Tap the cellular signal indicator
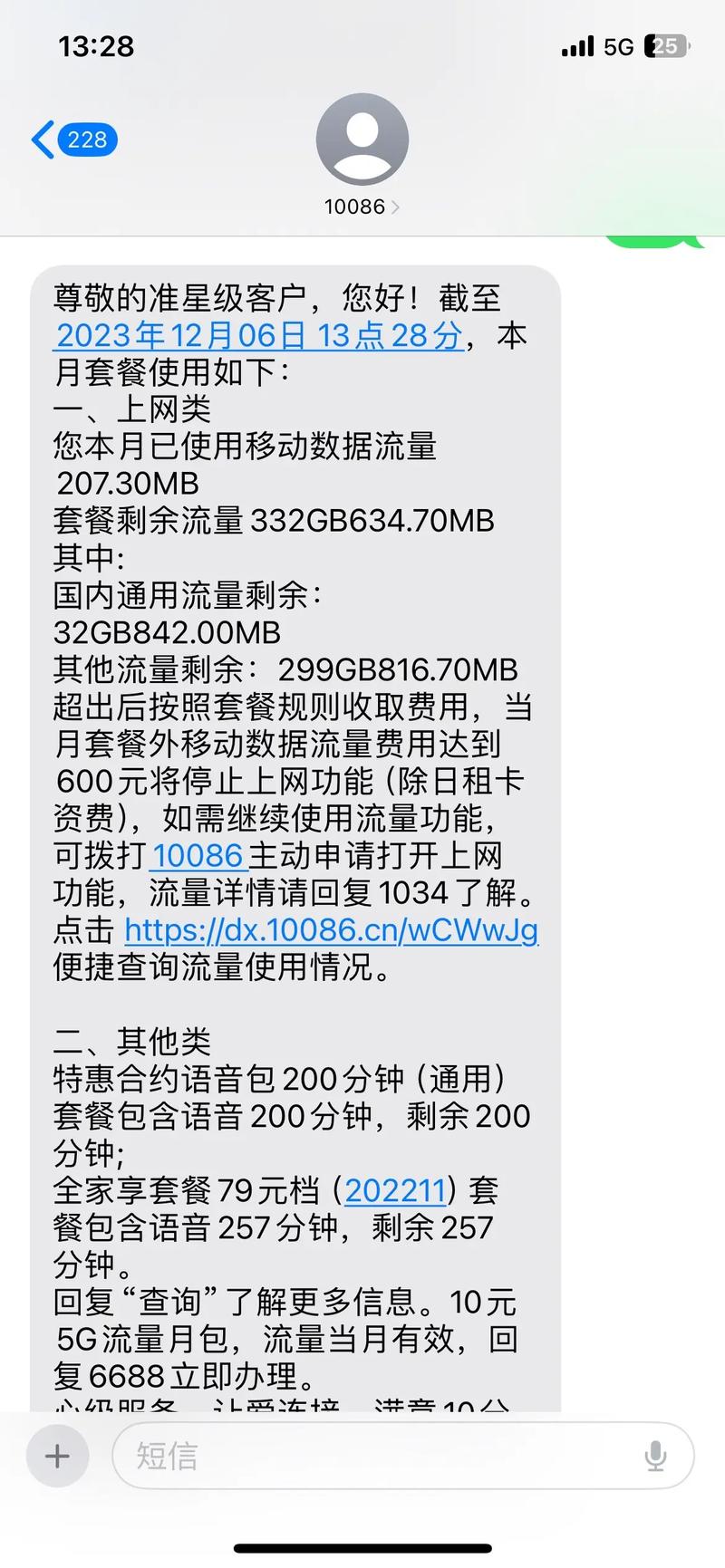 pos(577,46)
